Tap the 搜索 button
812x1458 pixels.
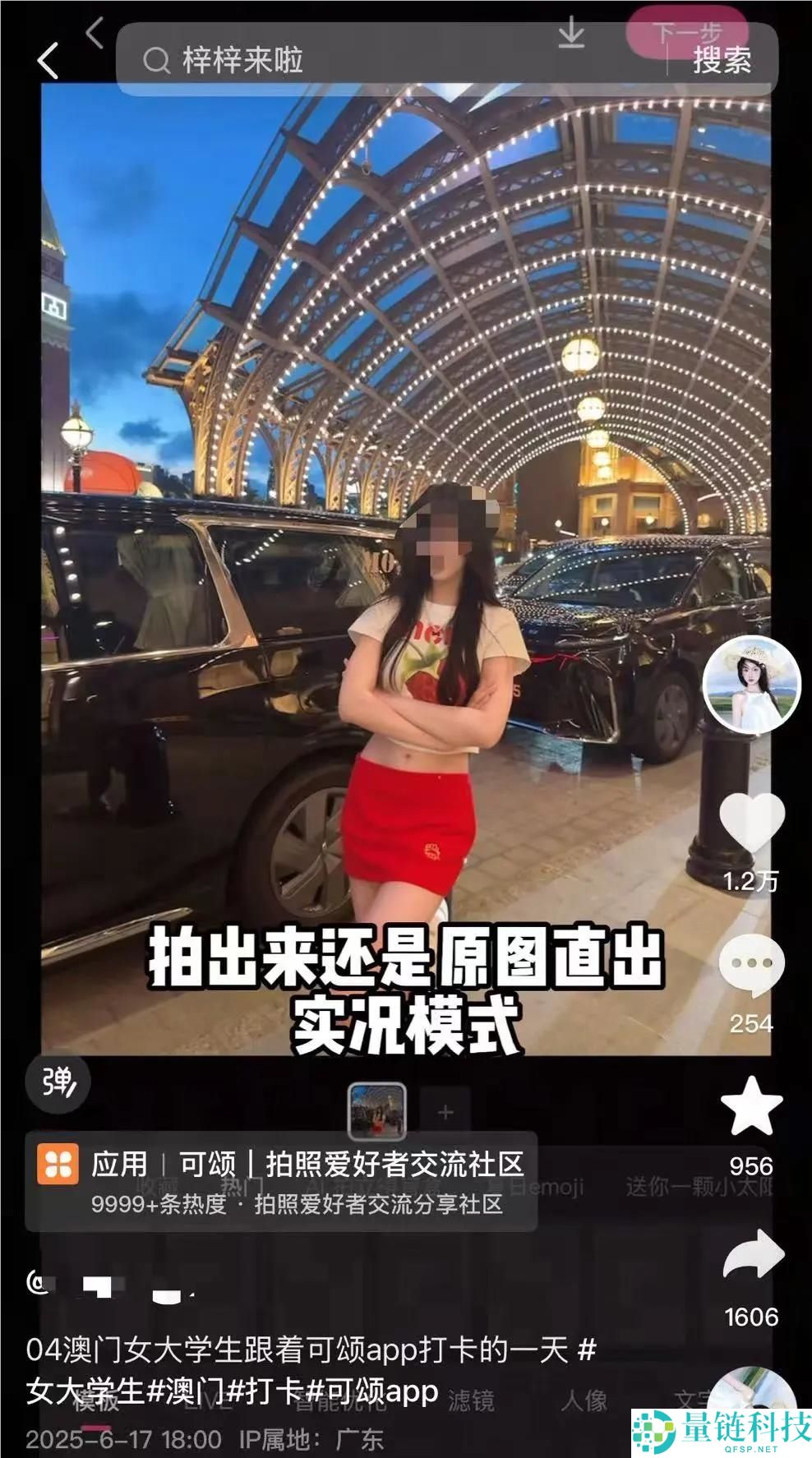pos(722,60)
